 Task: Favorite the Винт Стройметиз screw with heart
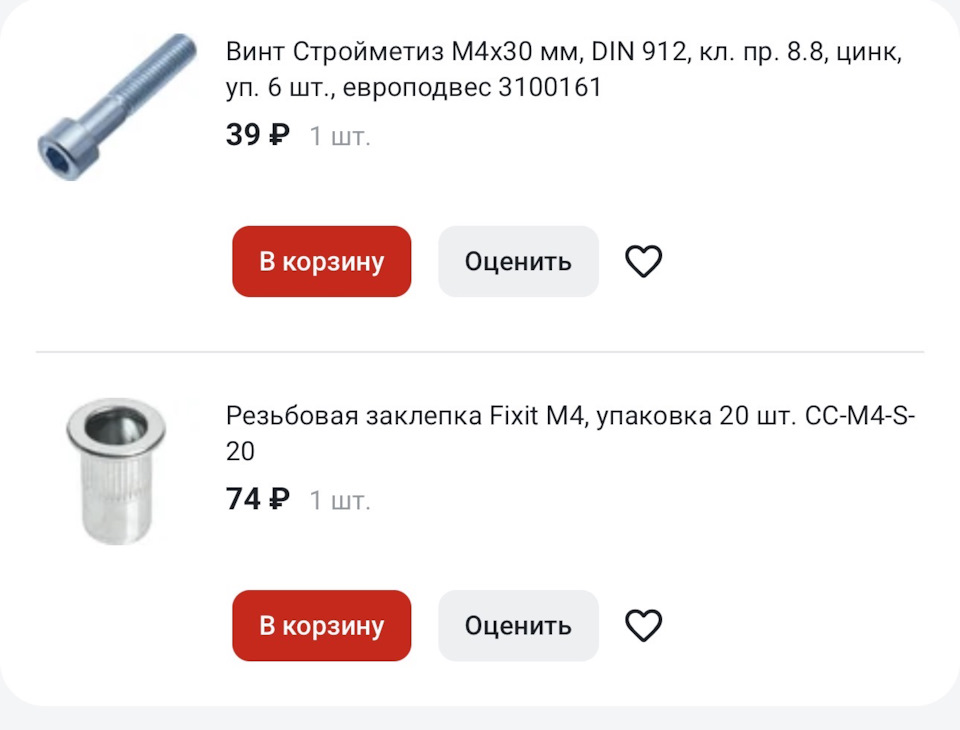(643, 262)
